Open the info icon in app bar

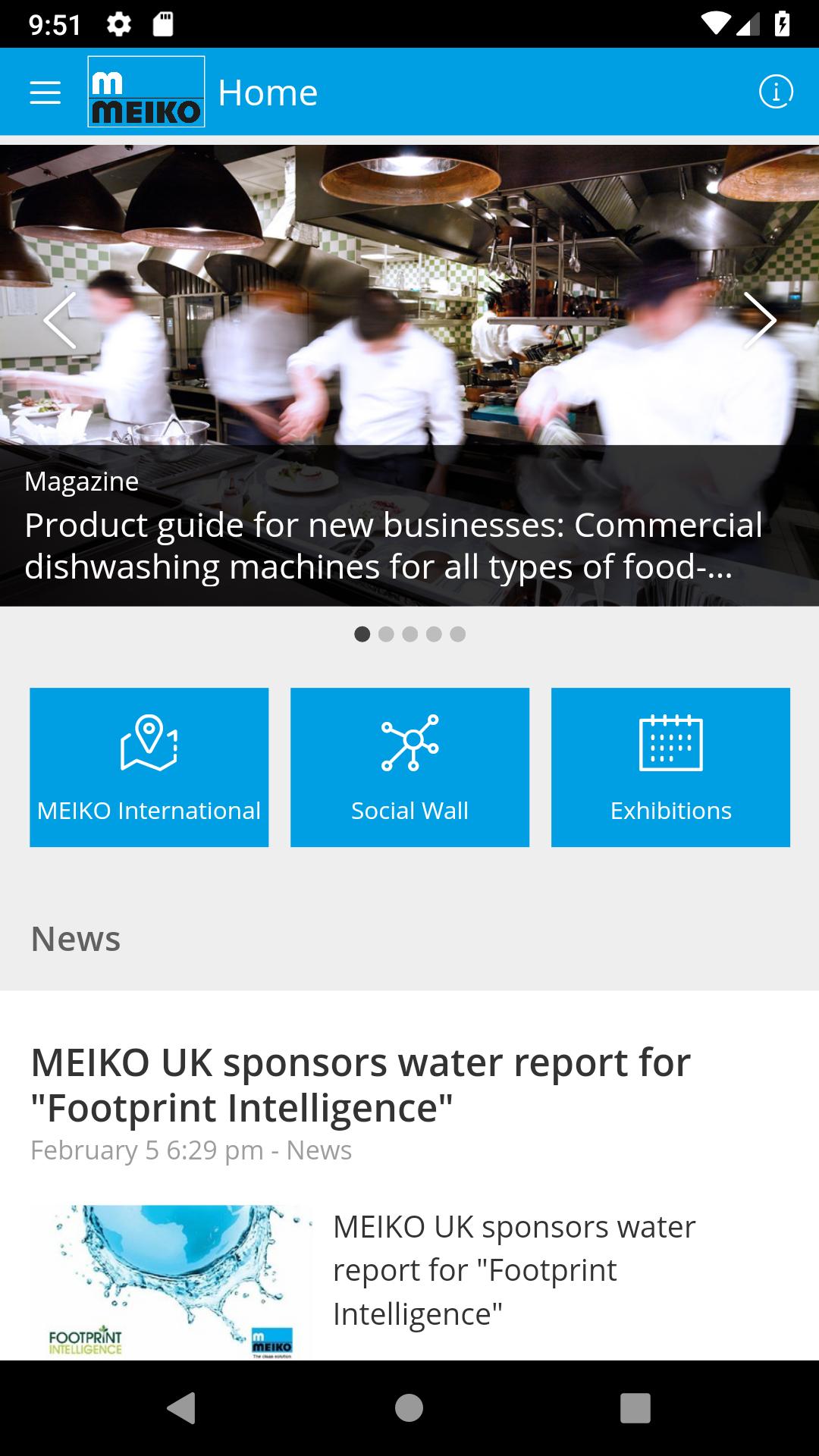point(776,93)
